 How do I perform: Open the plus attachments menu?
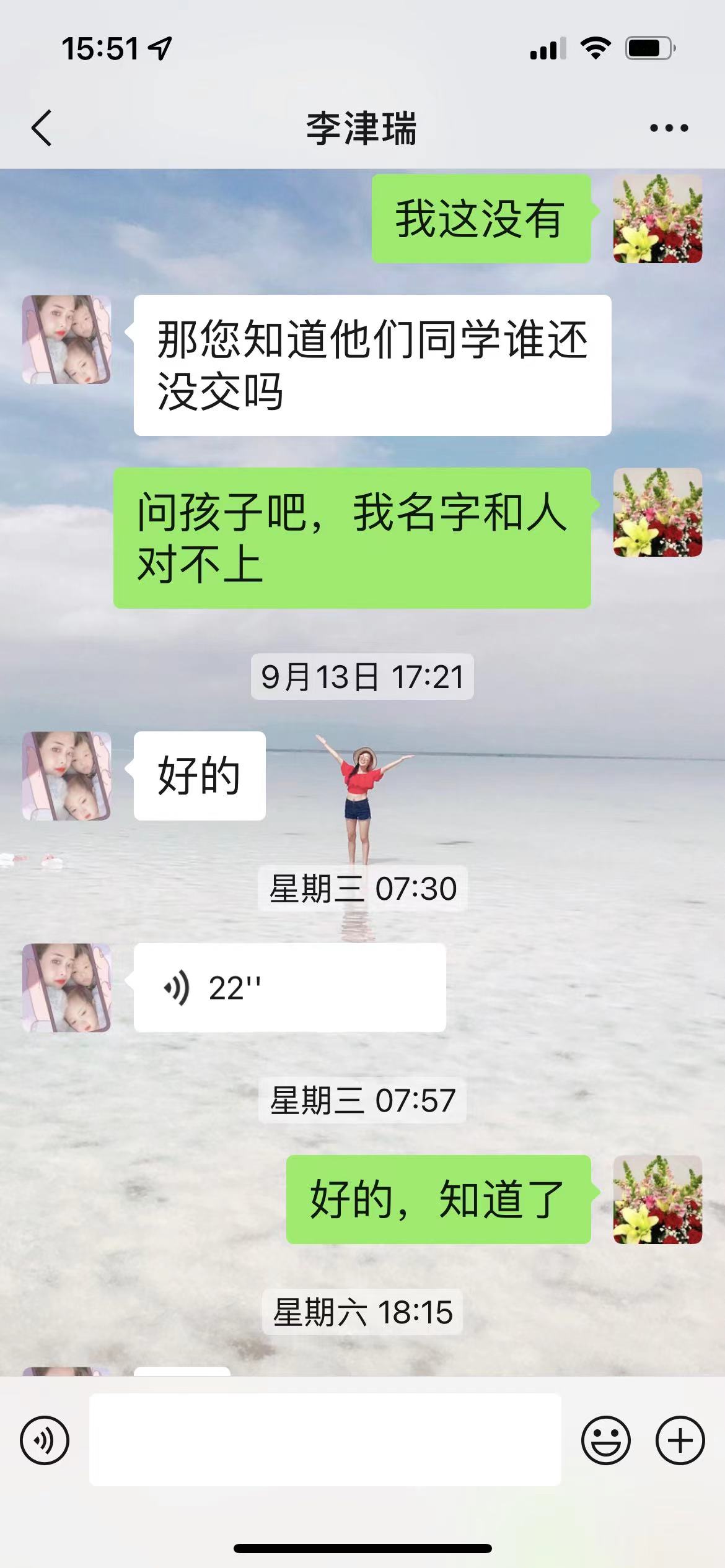[680, 1440]
